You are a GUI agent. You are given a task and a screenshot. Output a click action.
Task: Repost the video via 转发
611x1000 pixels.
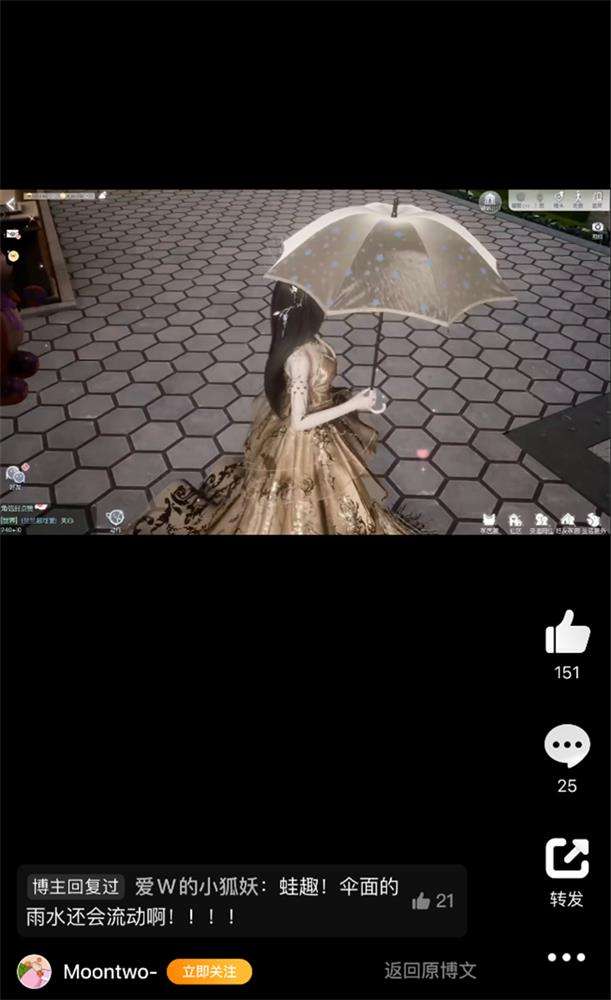pyautogui.click(x=567, y=861)
